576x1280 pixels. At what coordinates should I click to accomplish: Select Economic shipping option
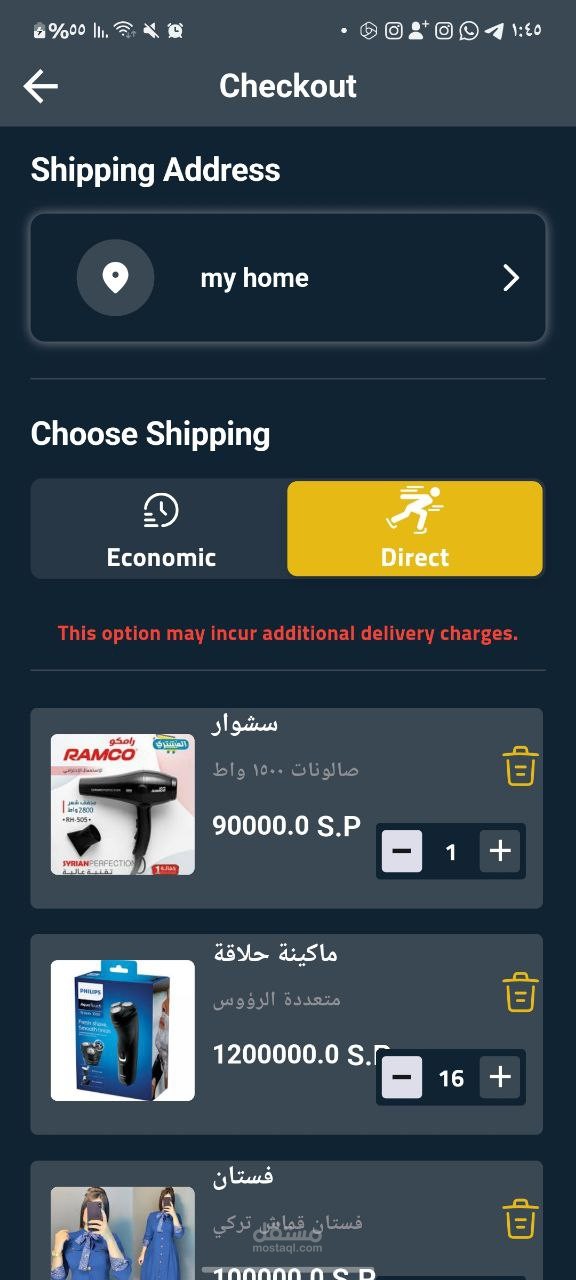[x=160, y=529]
